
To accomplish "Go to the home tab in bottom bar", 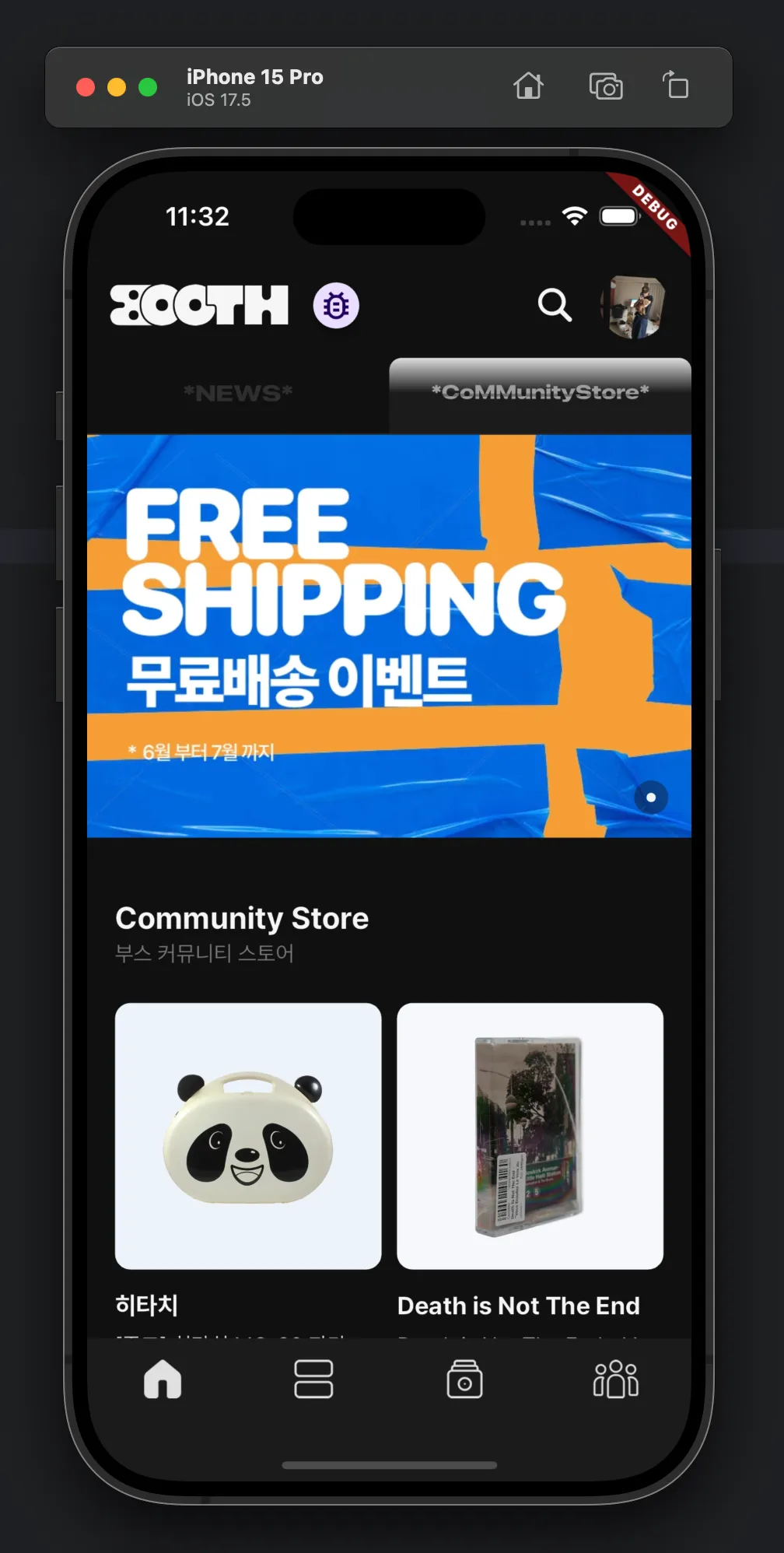I will pos(163,1379).
